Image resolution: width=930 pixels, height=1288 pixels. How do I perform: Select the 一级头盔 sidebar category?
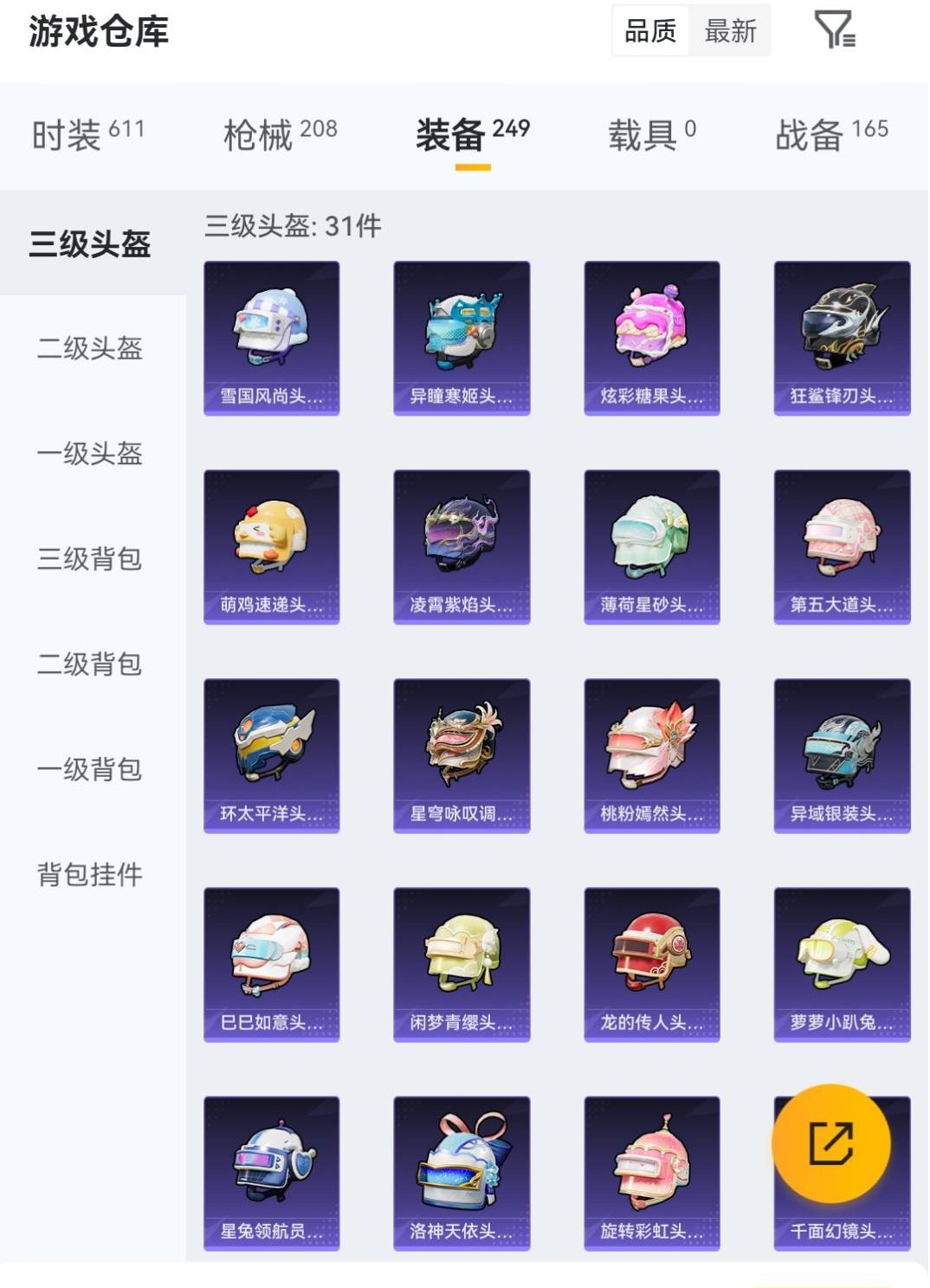tap(87, 453)
